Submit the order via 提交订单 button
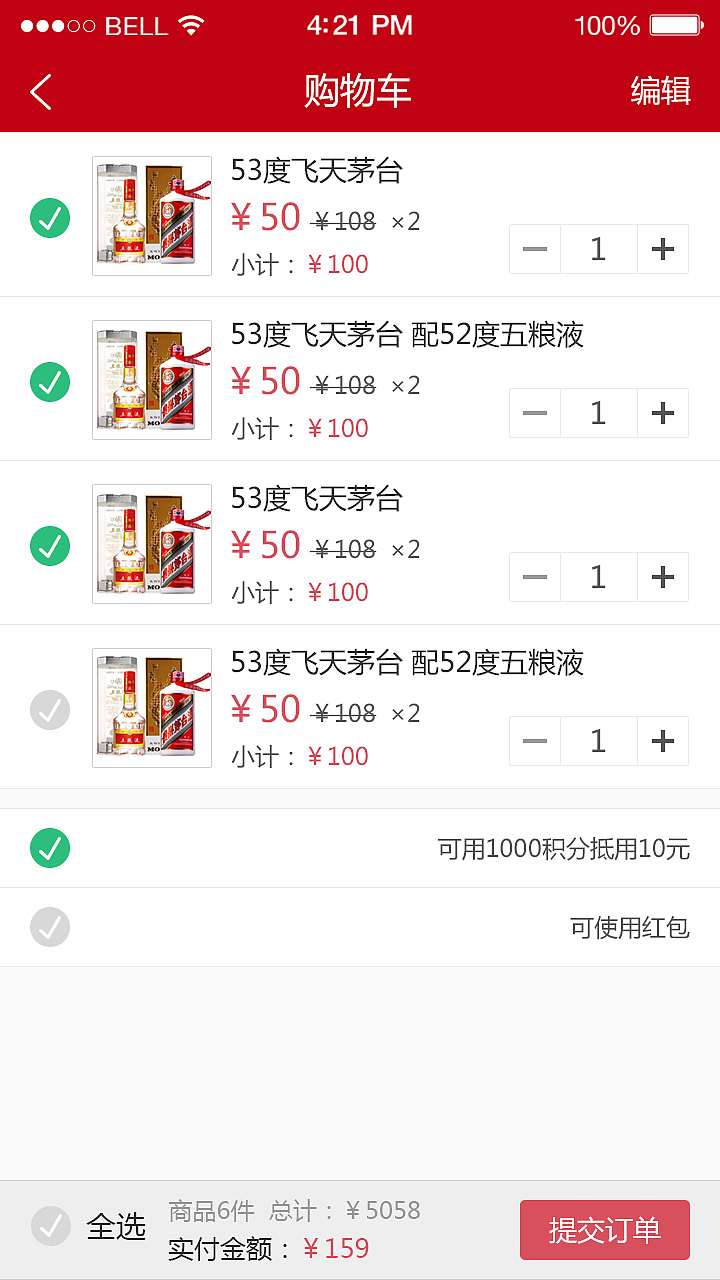 (x=604, y=1229)
